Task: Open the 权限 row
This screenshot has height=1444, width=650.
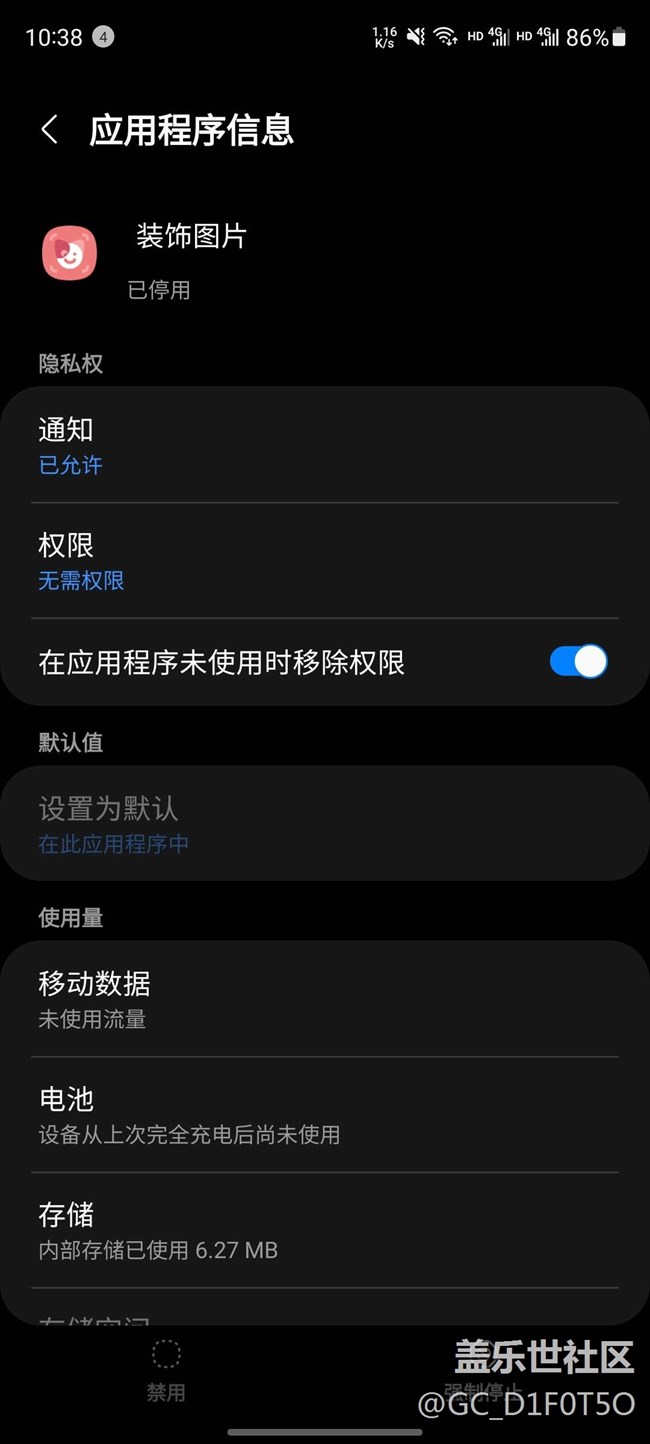Action: (325, 561)
